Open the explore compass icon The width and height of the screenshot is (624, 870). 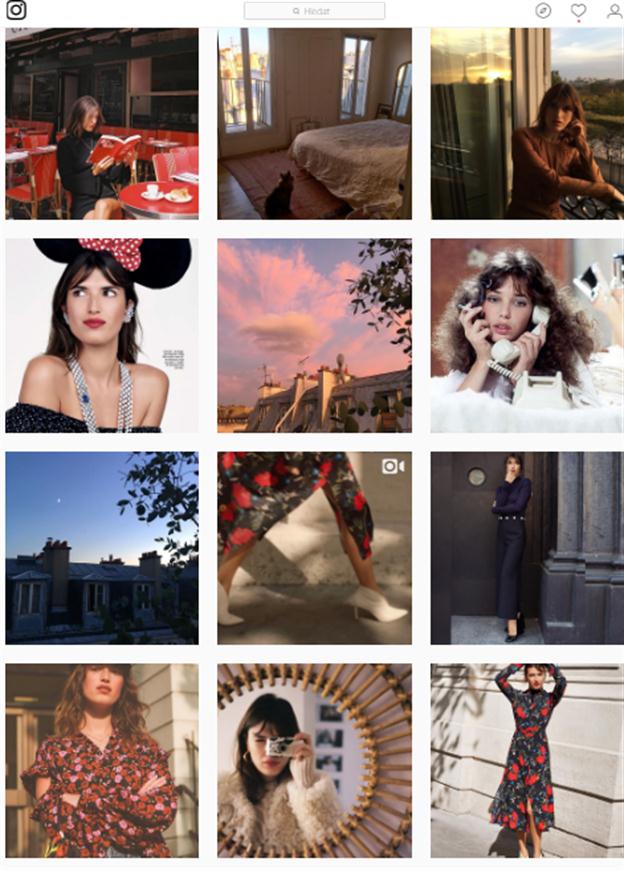tap(543, 11)
